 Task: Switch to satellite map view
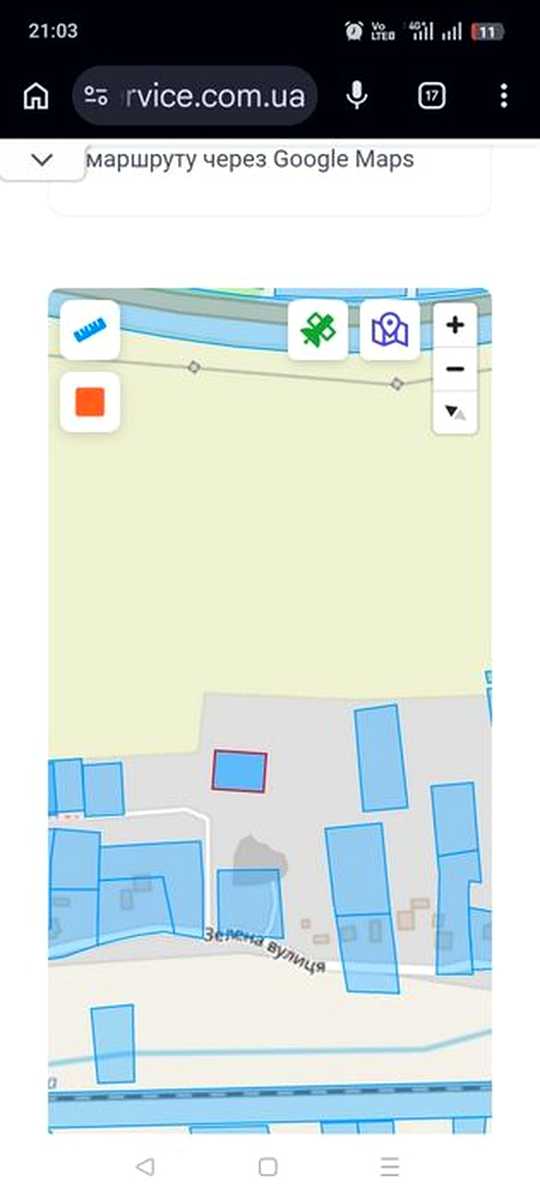(318, 329)
